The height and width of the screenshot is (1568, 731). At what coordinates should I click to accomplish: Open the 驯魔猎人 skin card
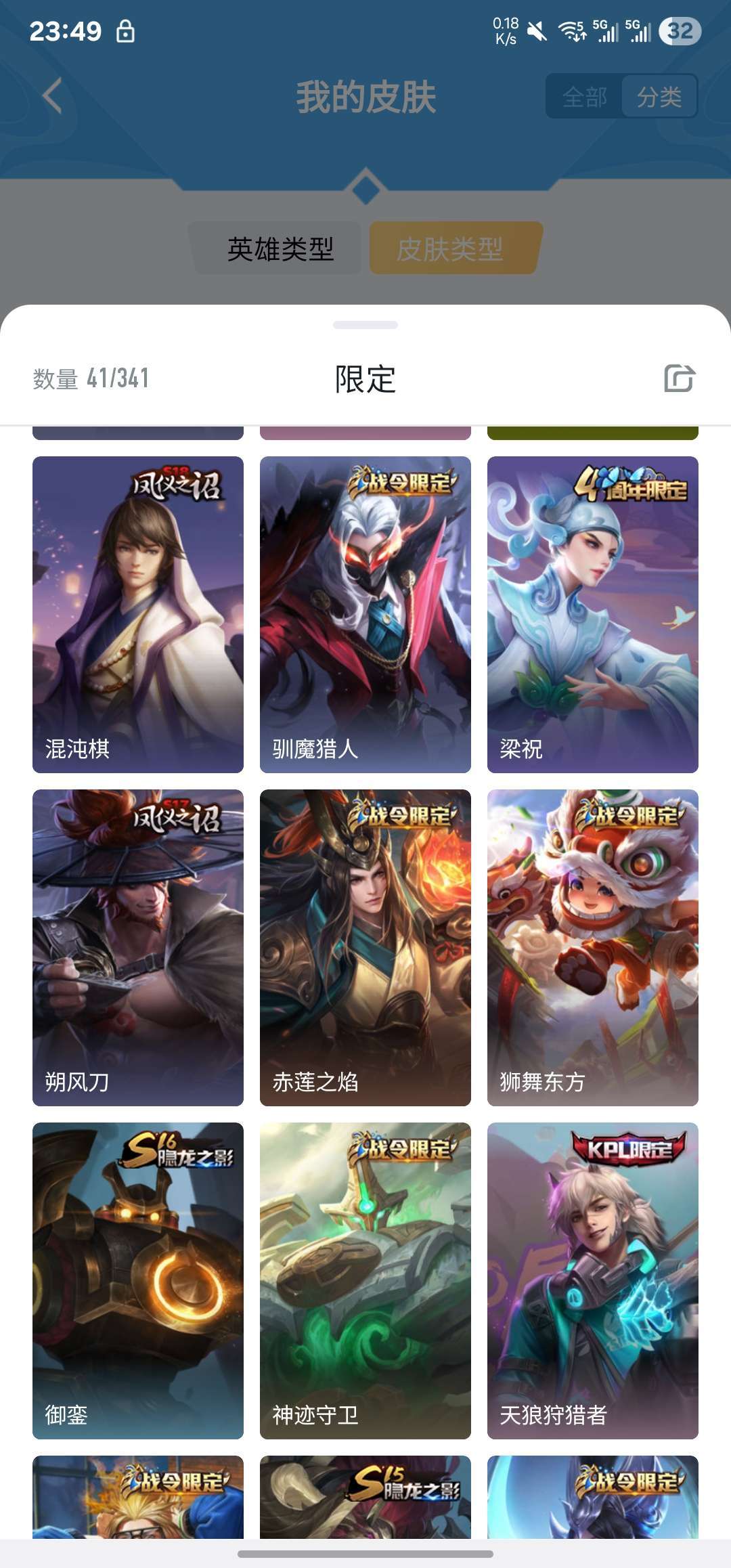pyautogui.click(x=365, y=614)
